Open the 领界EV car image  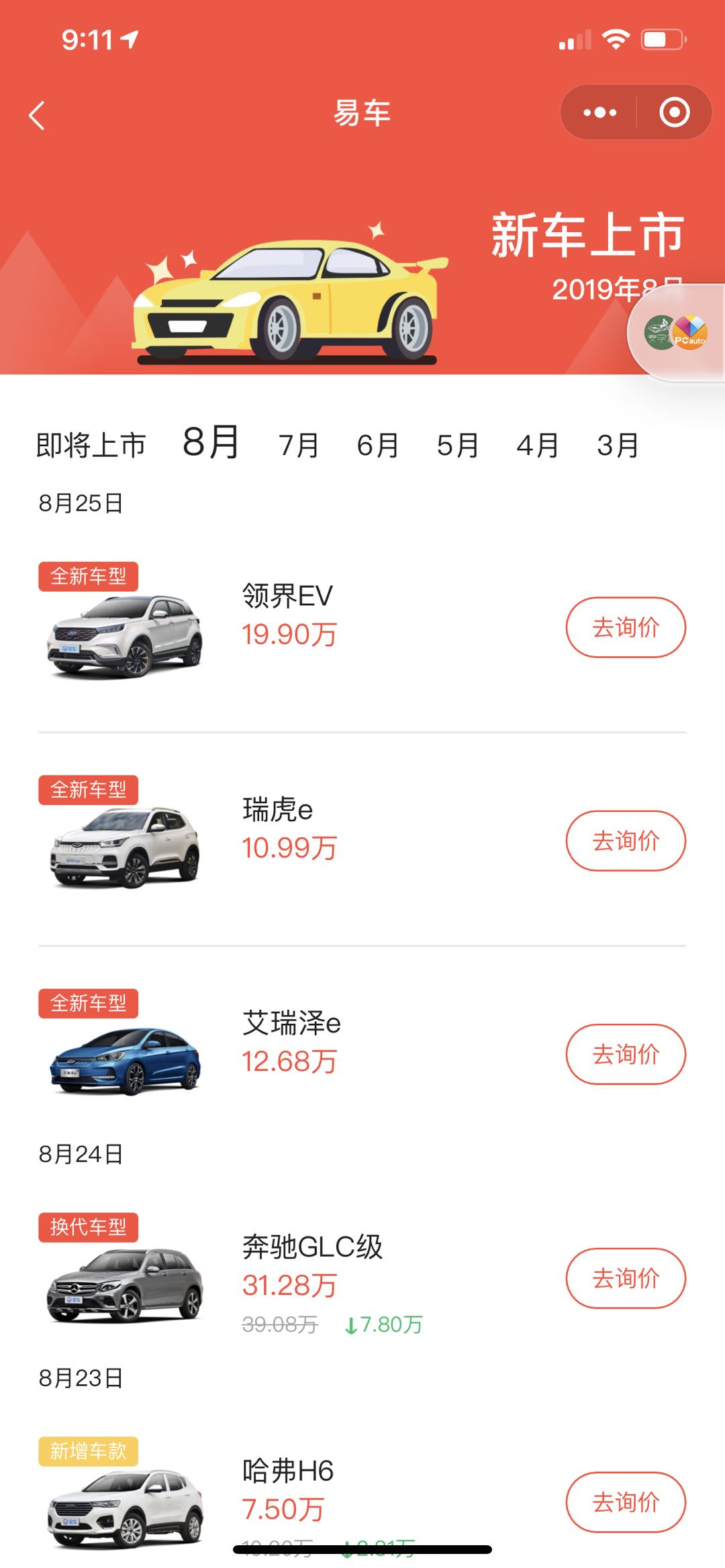(125, 635)
